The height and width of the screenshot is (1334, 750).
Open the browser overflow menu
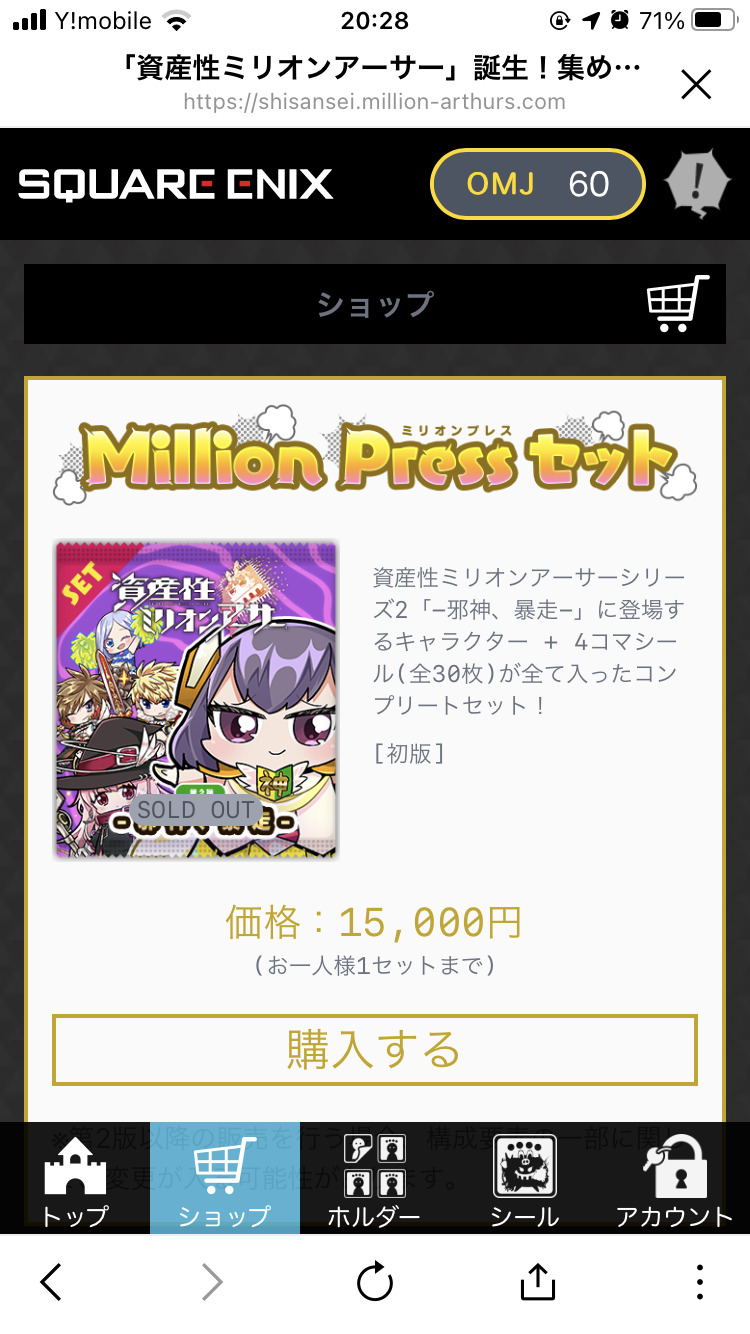click(x=699, y=1282)
